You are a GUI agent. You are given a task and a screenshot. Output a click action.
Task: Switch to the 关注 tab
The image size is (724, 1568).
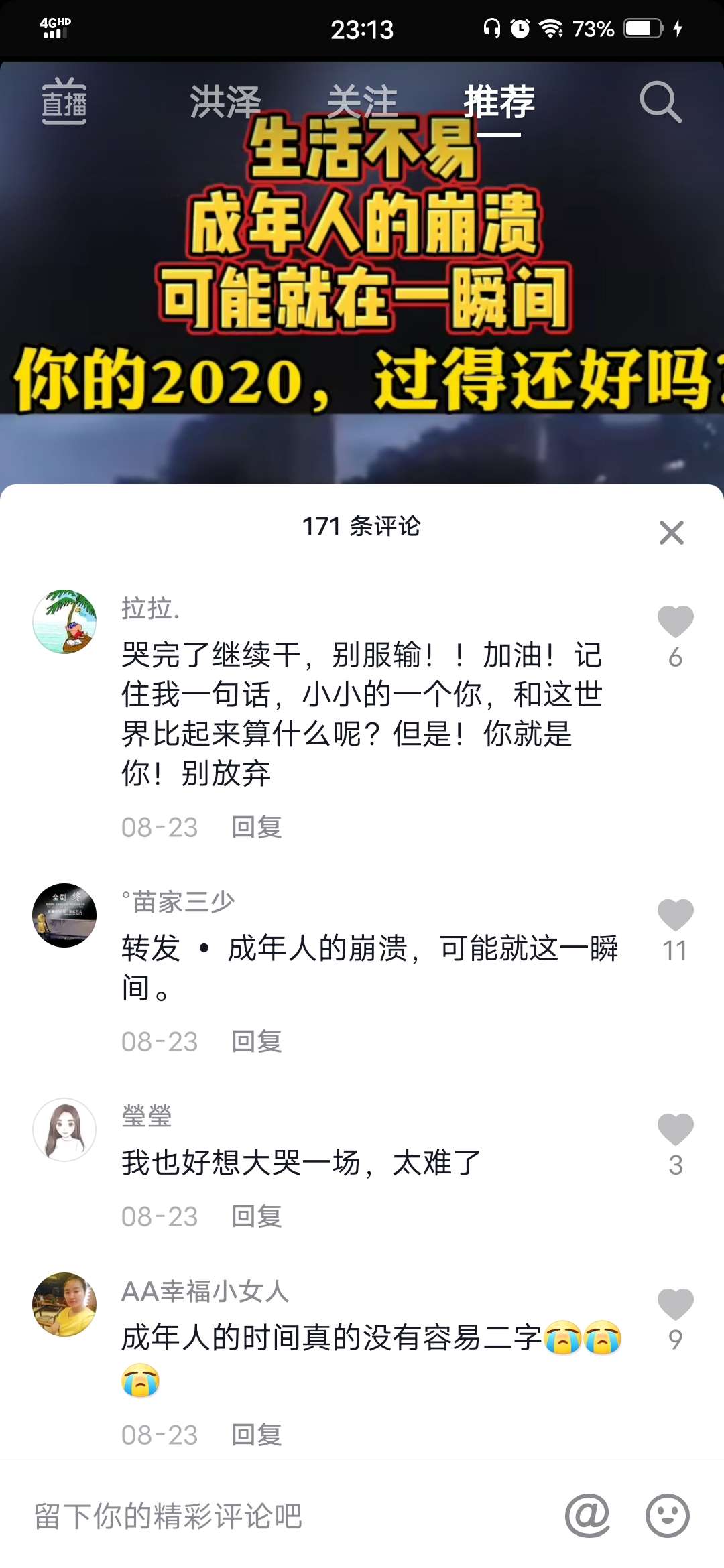point(362,102)
